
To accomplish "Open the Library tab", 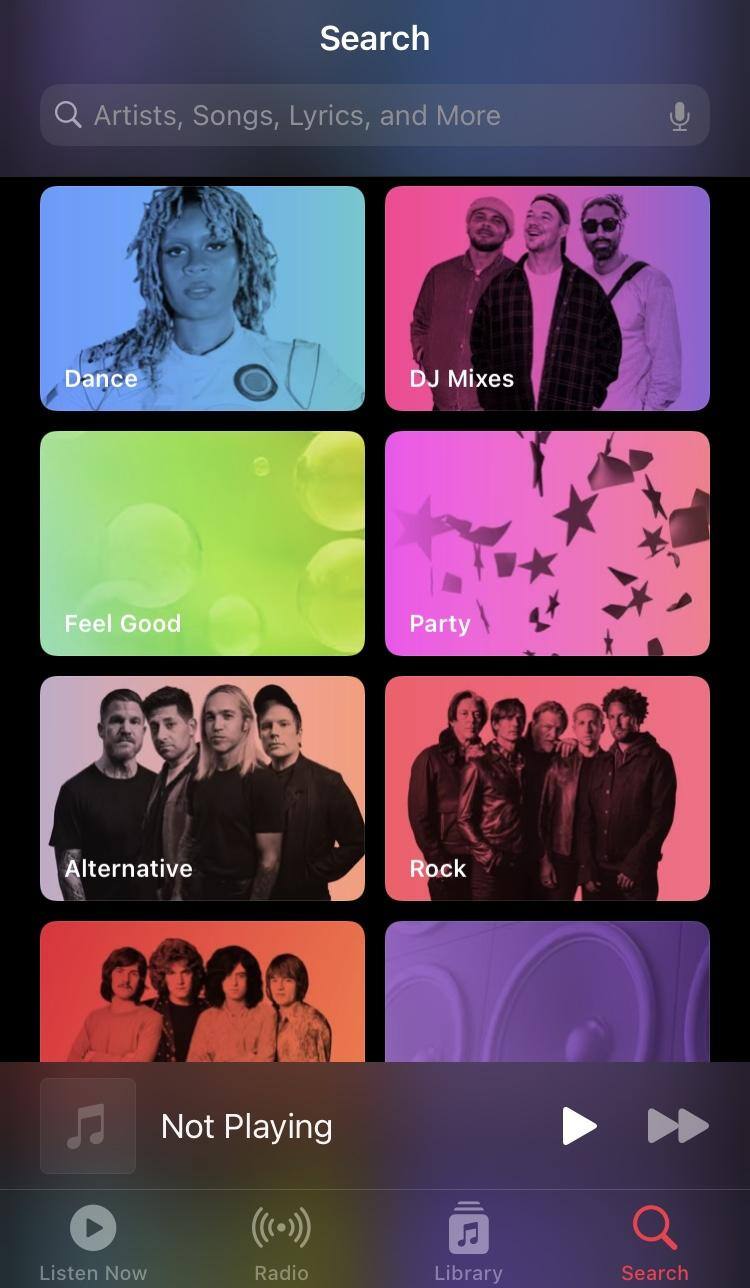I will pyautogui.click(x=468, y=1242).
